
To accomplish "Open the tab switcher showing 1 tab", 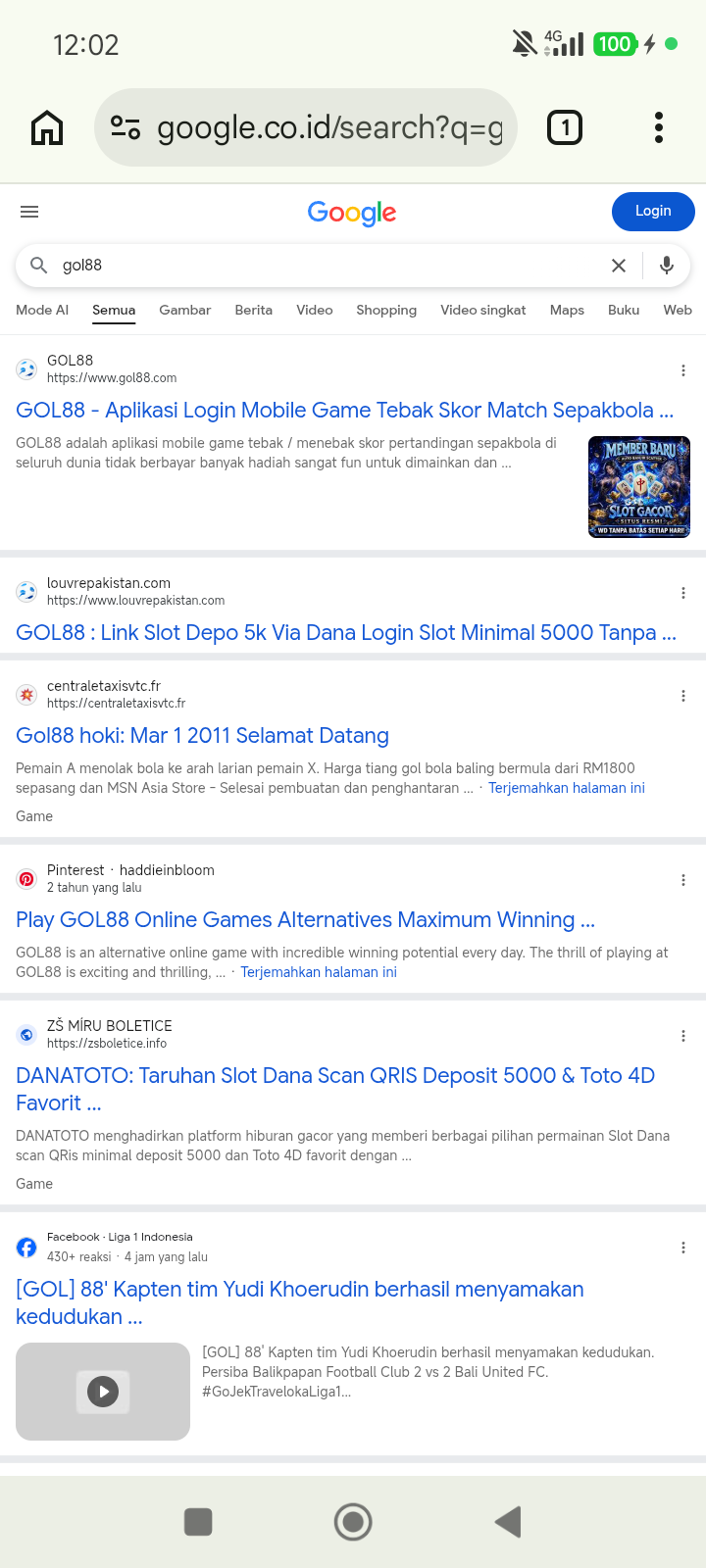I will coord(564,127).
